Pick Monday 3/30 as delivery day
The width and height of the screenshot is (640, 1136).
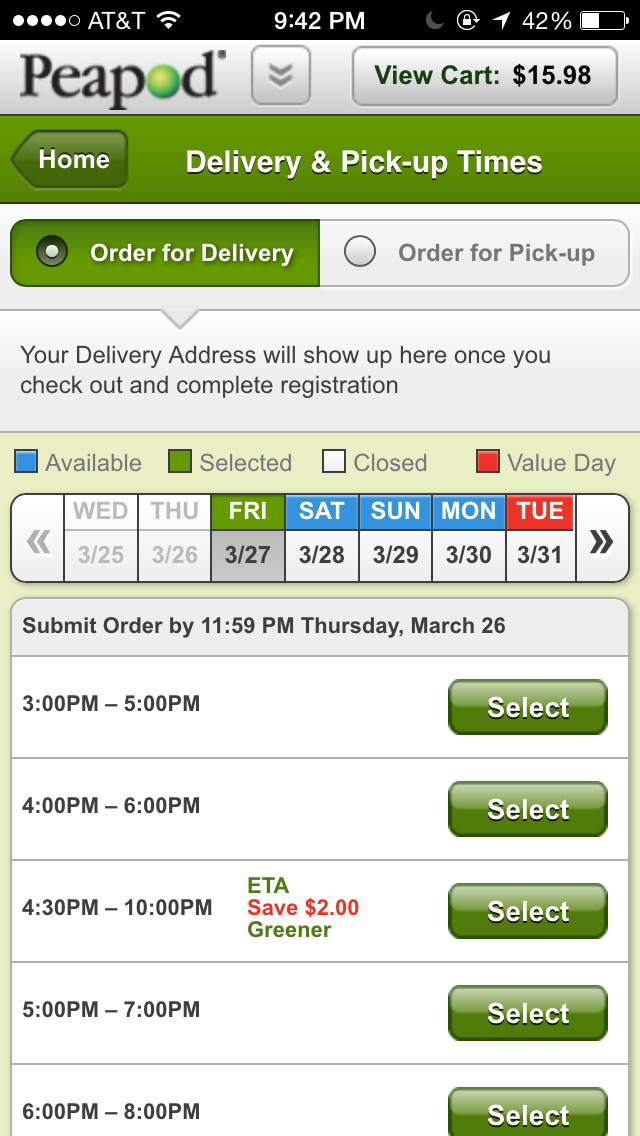(x=469, y=538)
